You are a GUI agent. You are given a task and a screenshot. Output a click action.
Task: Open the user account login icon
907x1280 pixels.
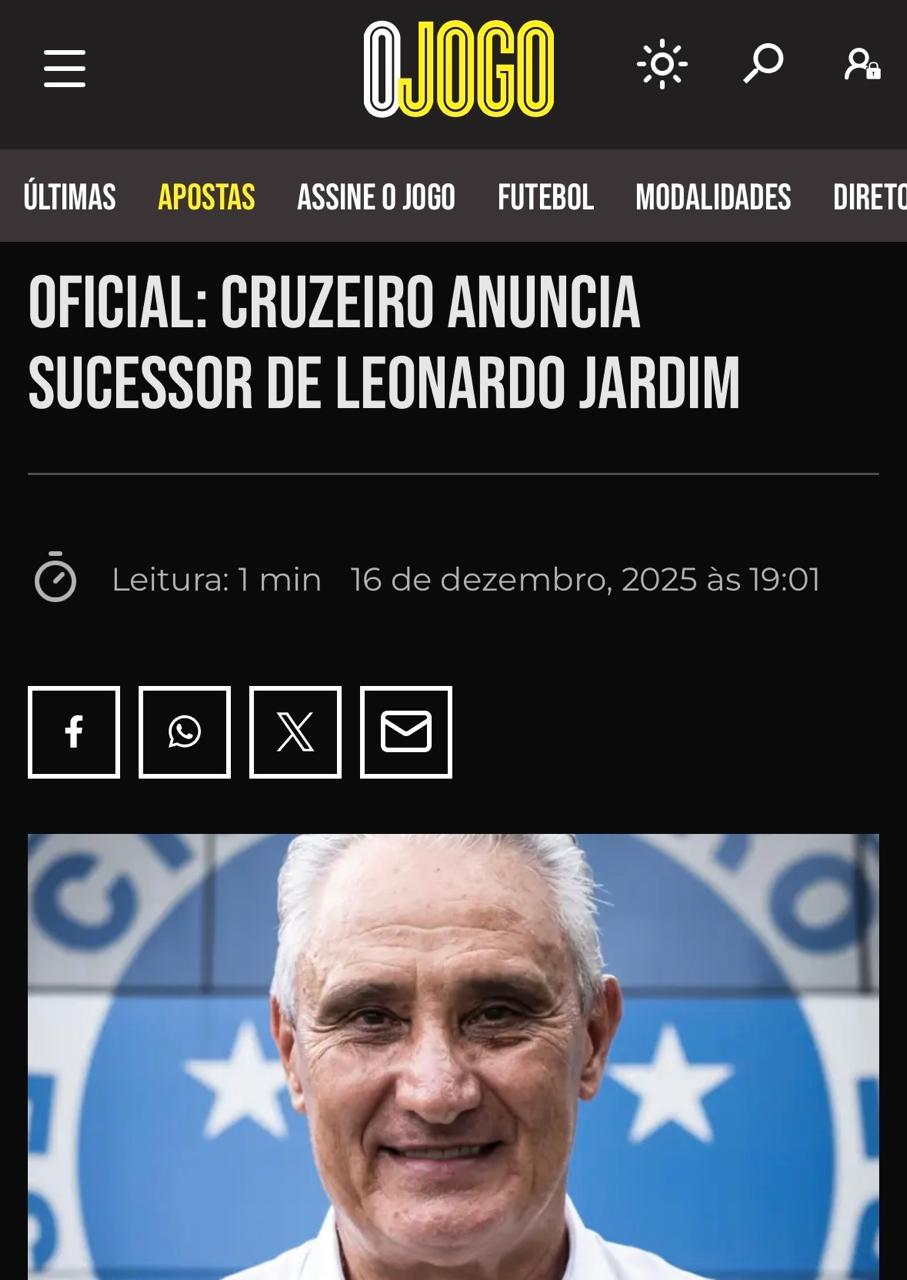pos(861,65)
